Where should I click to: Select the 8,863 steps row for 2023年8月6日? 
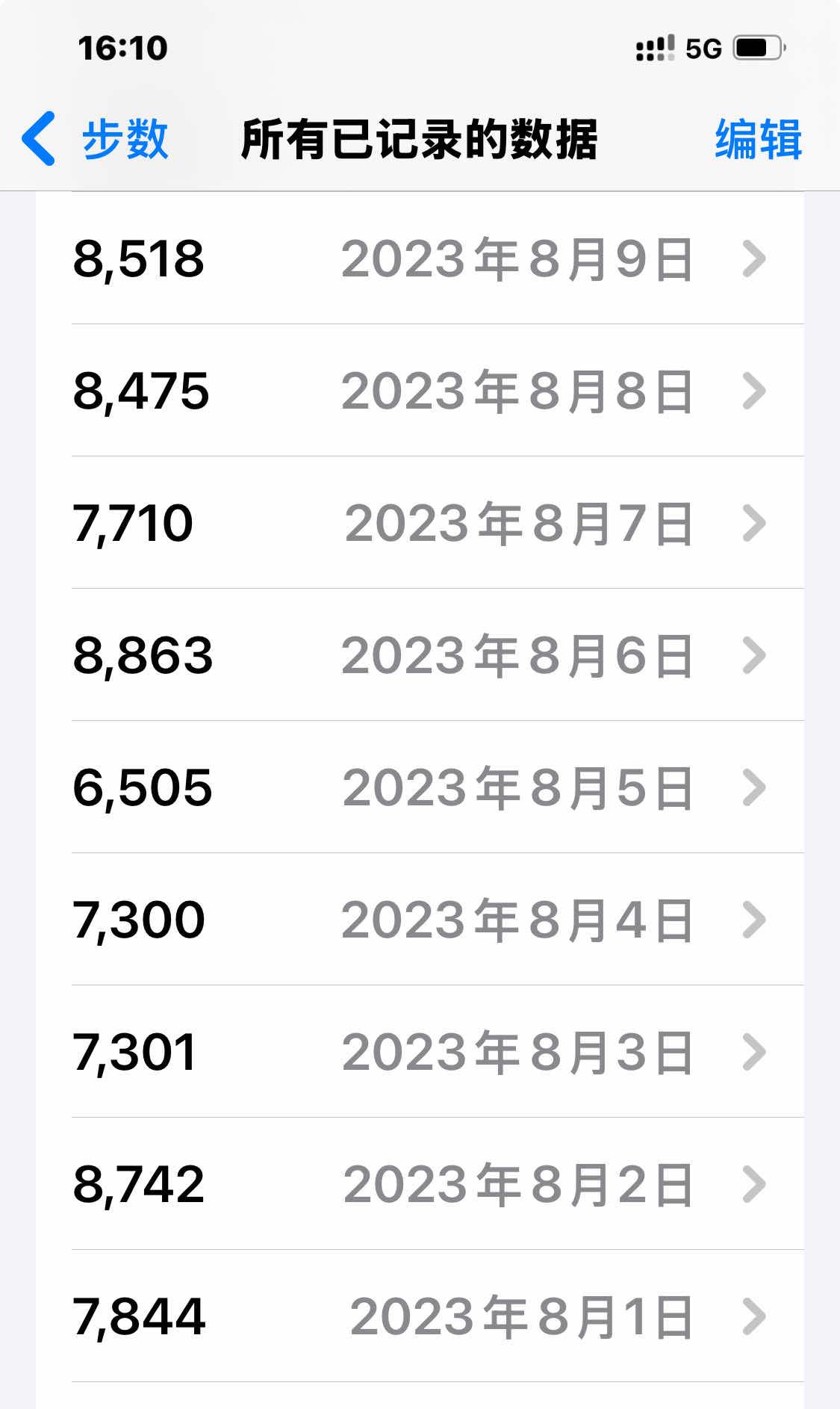(x=420, y=655)
